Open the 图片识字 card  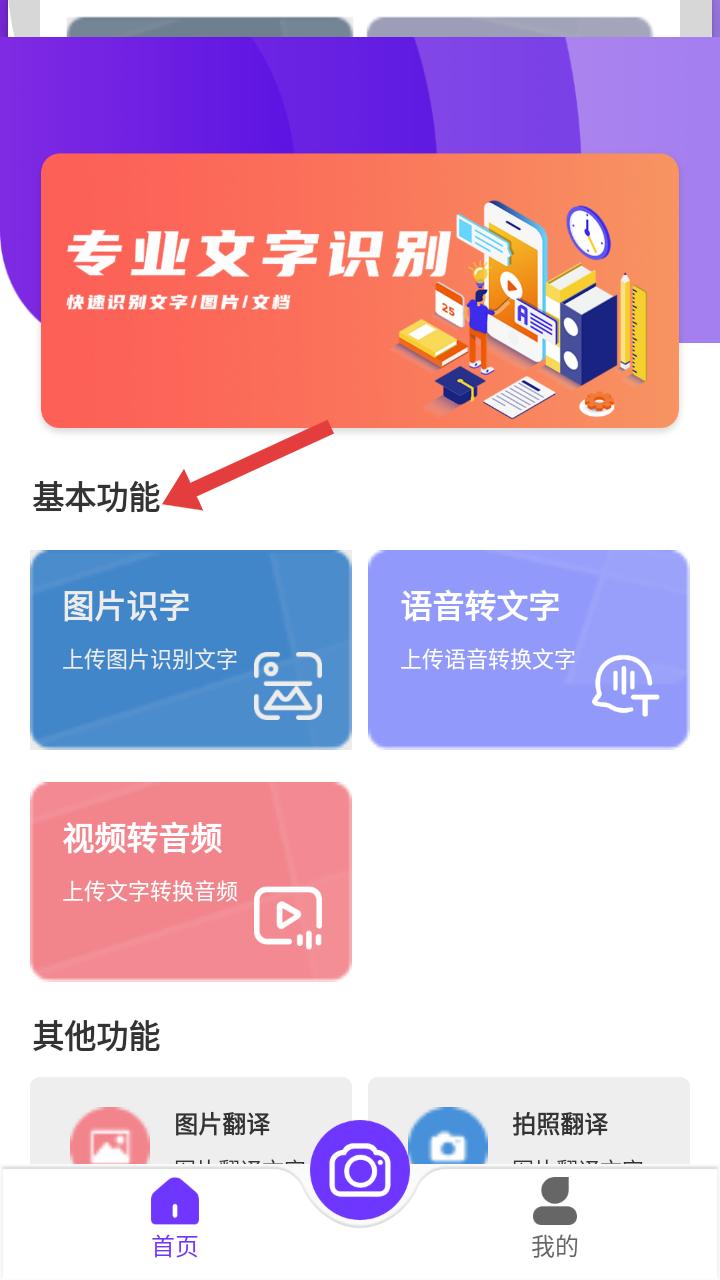click(191, 649)
